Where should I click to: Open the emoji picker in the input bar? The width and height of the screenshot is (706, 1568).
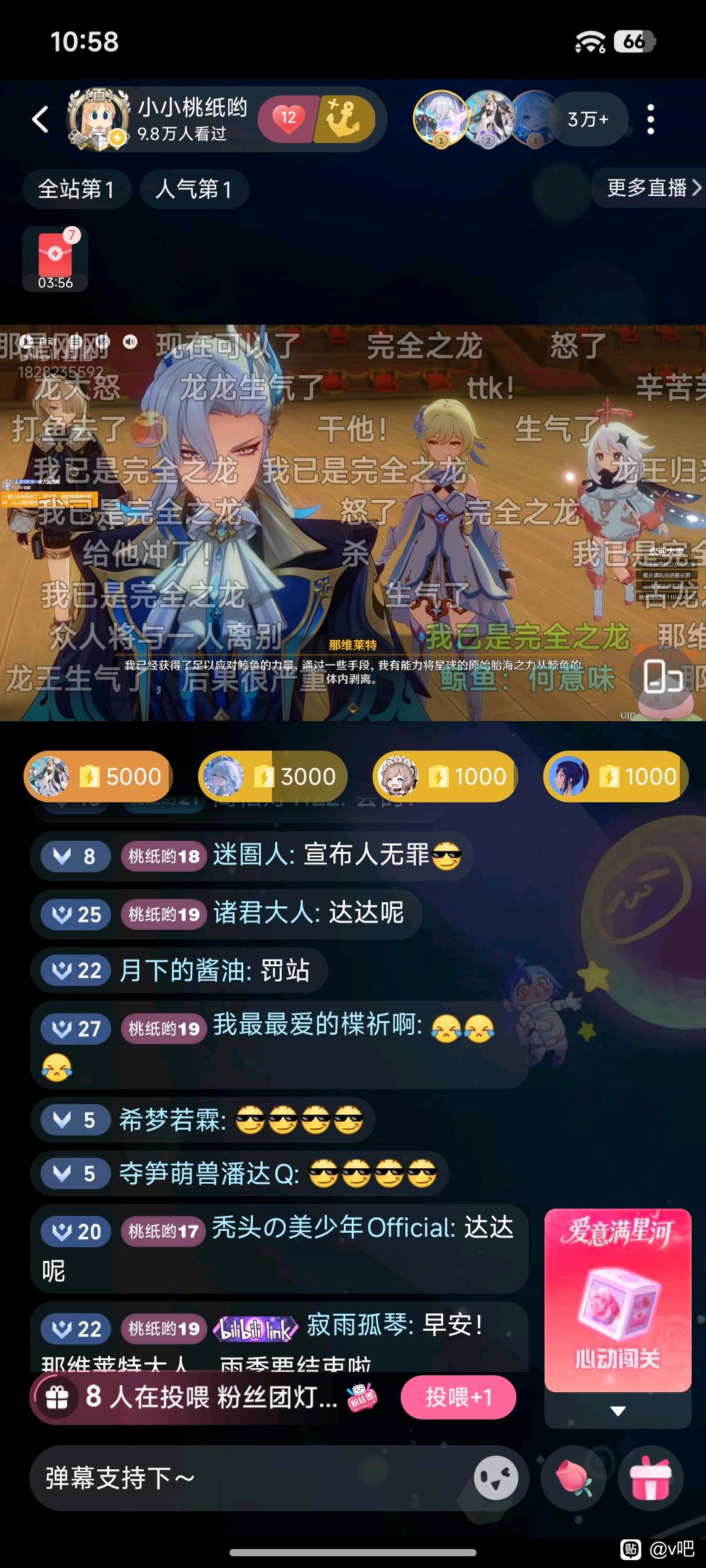496,1478
